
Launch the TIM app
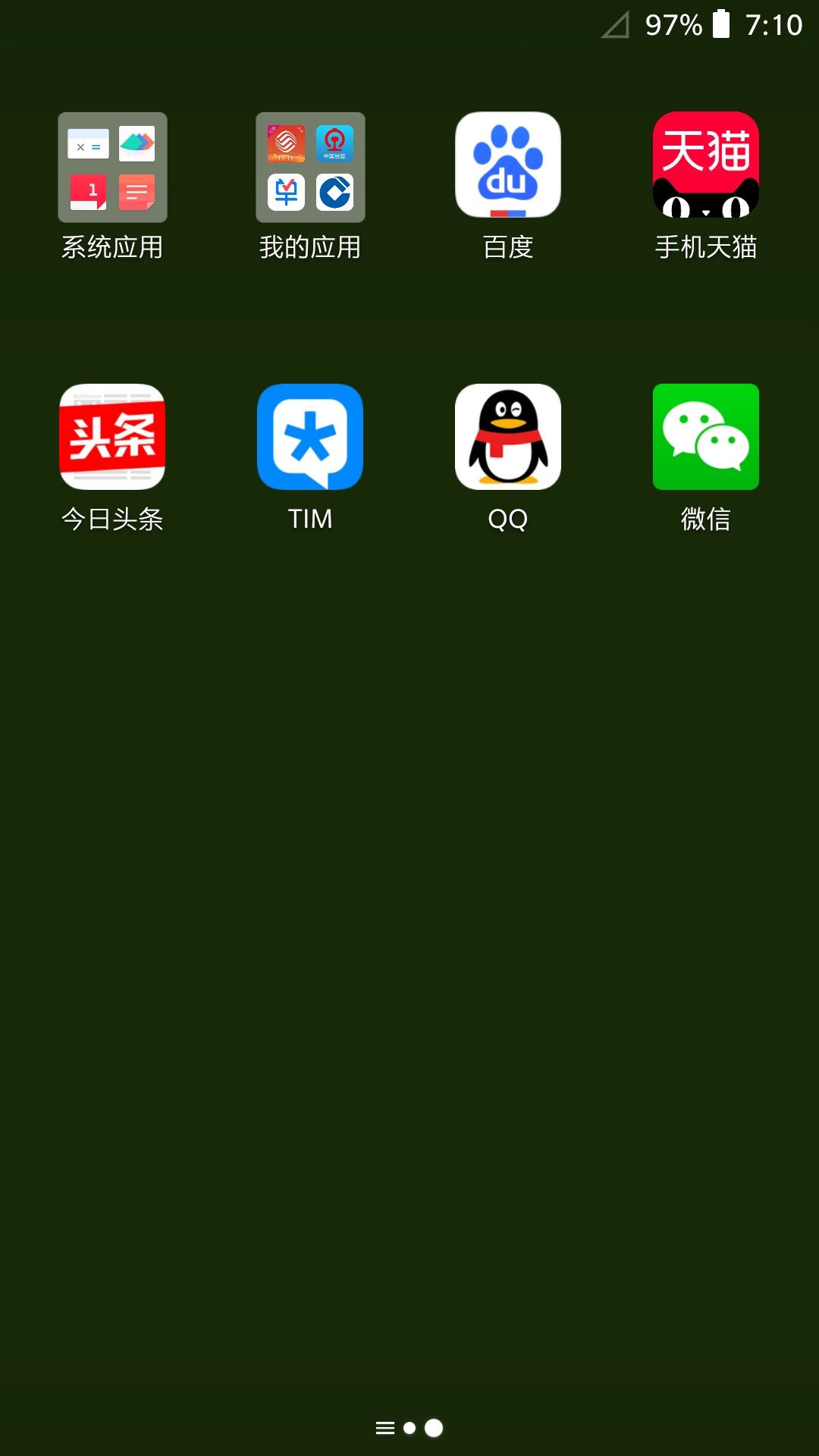(x=310, y=437)
